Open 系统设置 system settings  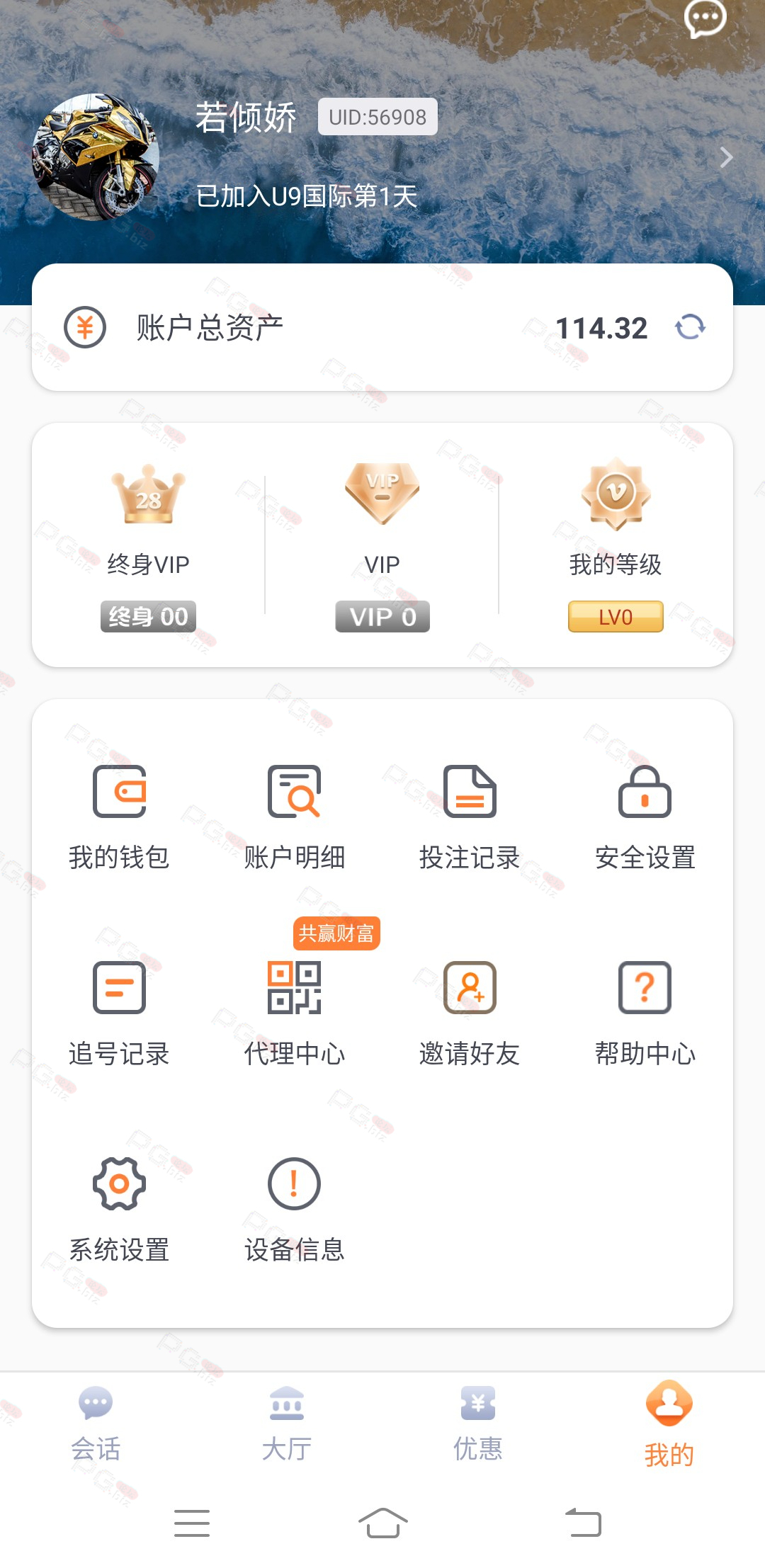[119, 1209]
